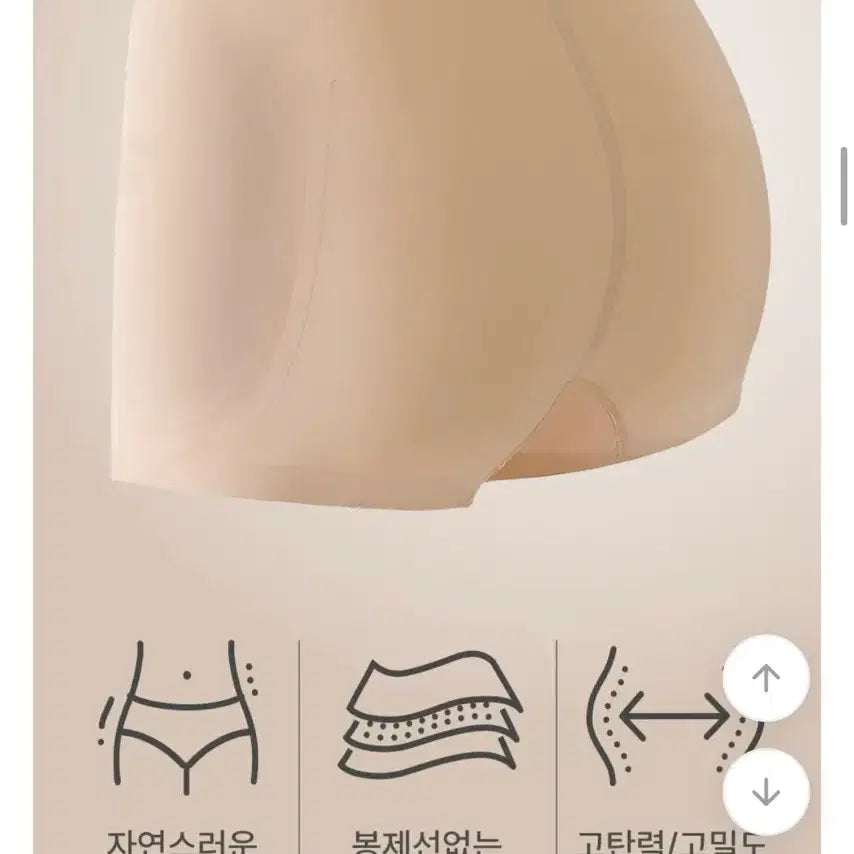854x854 pixels.
Task: Tap the down arrow to jump to bottom
Action: (765, 791)
